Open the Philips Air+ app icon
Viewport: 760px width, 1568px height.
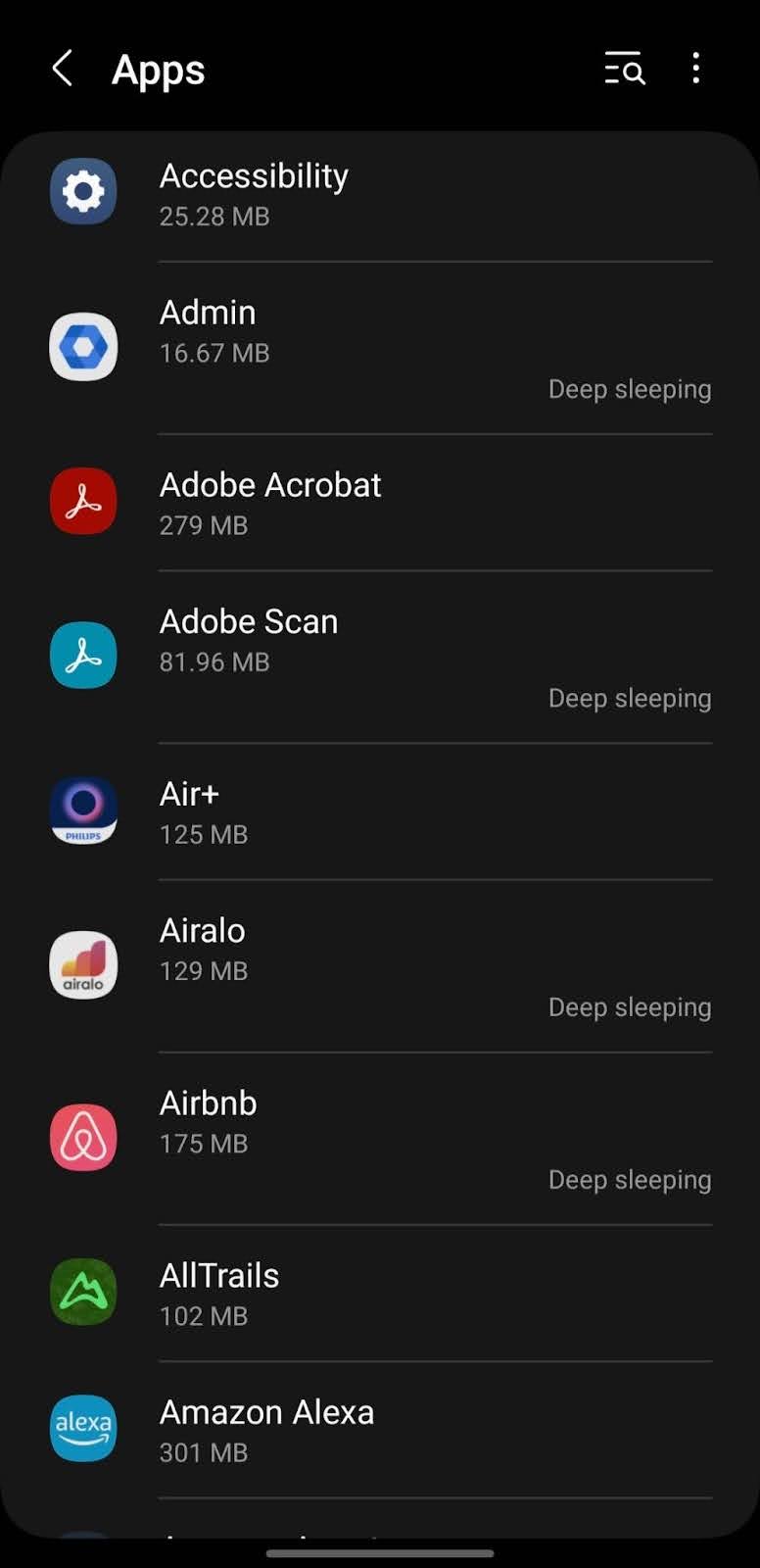(83, 810)
